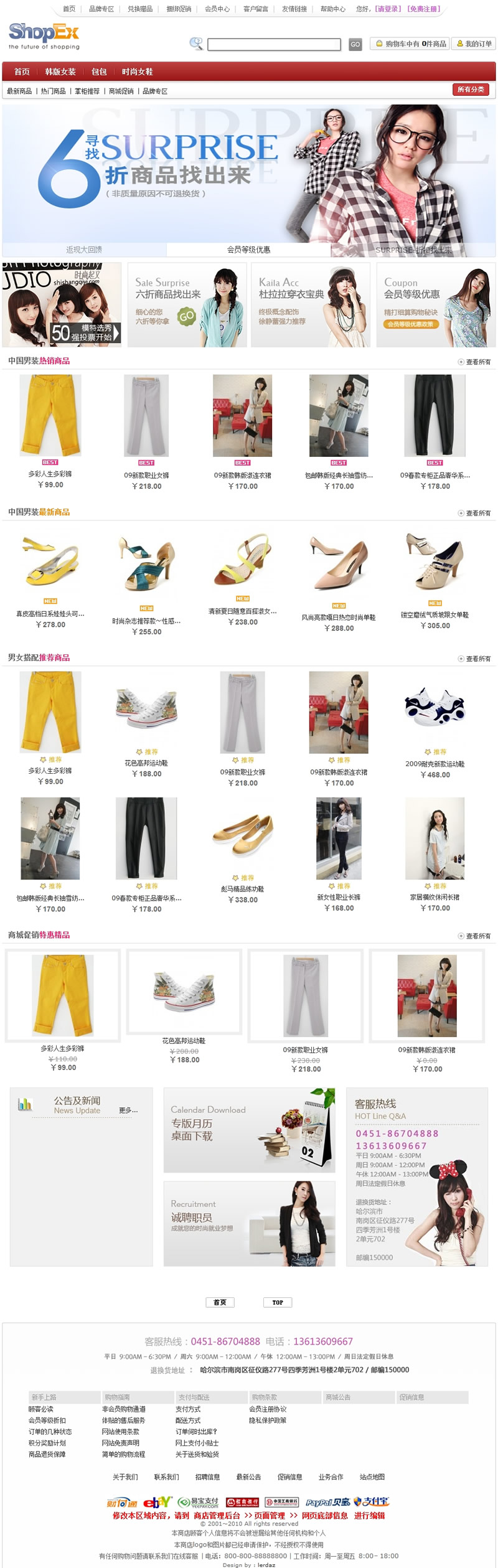Open the 彪马精品练功鞋 product
The image size is (498, 1568).
(x=242, y=889)
